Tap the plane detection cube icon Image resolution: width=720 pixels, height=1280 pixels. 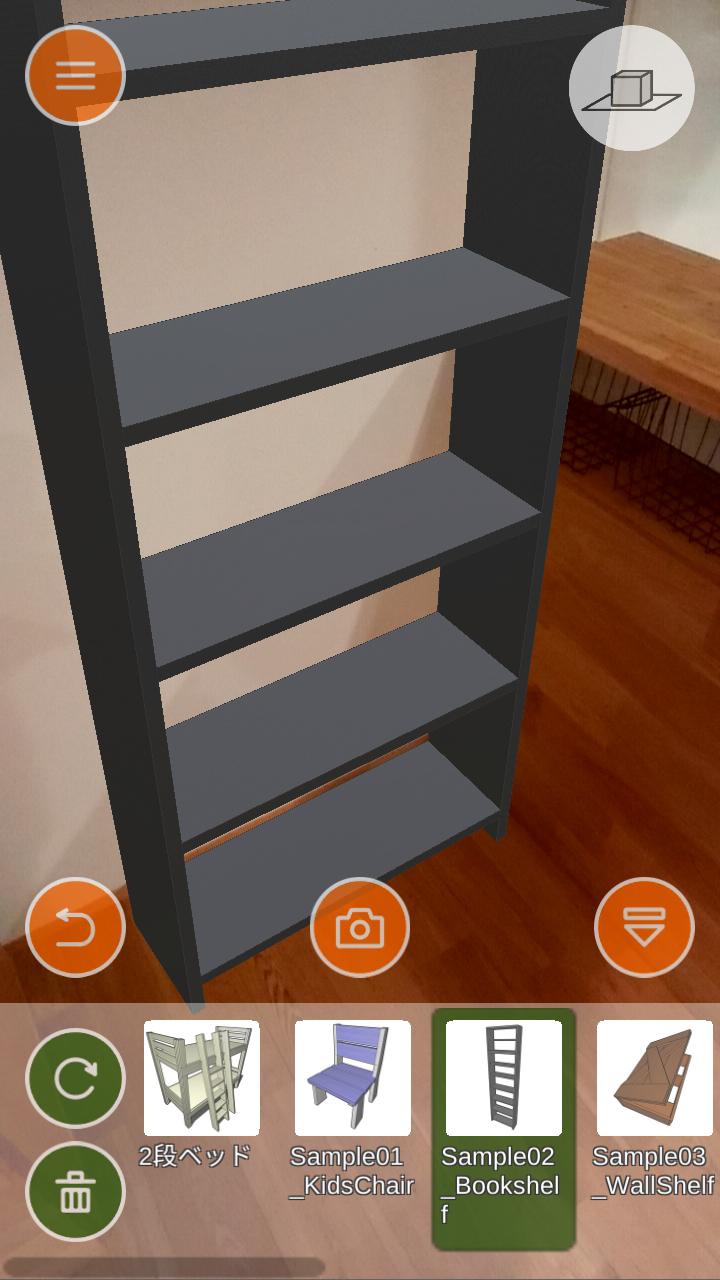point(631,89)
